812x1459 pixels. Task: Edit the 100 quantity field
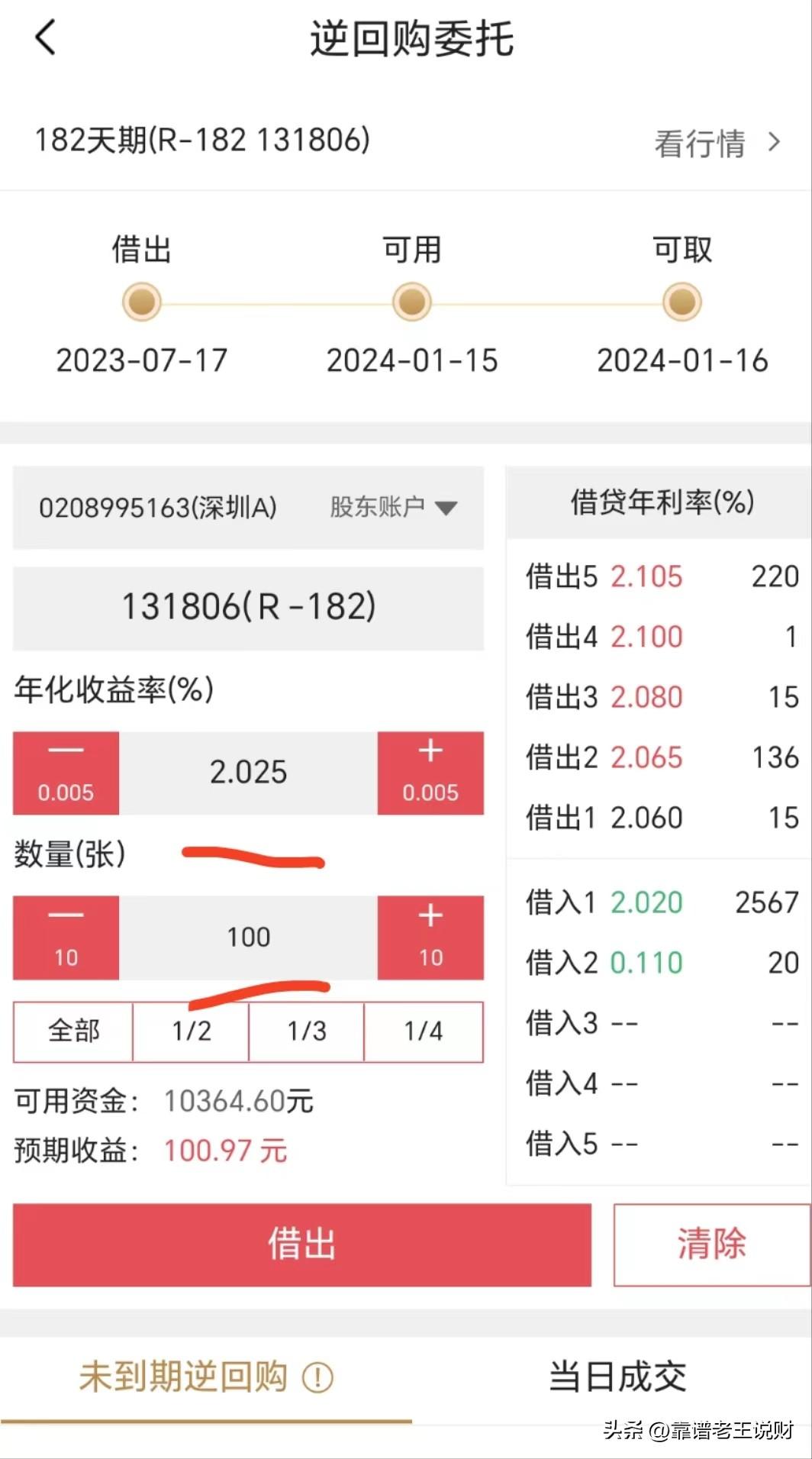(249, 938)
